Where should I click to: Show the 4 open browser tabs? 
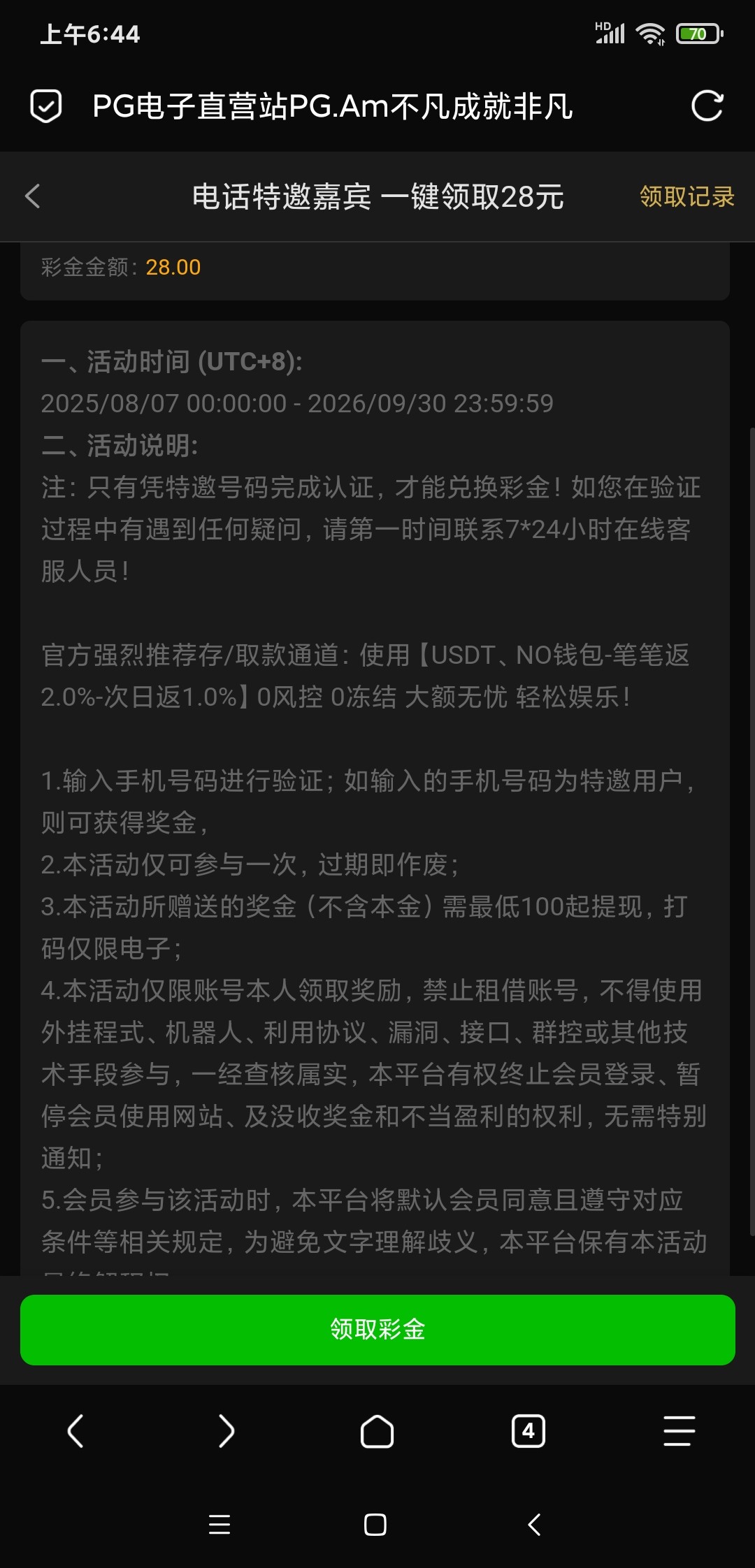(528, 1431)
